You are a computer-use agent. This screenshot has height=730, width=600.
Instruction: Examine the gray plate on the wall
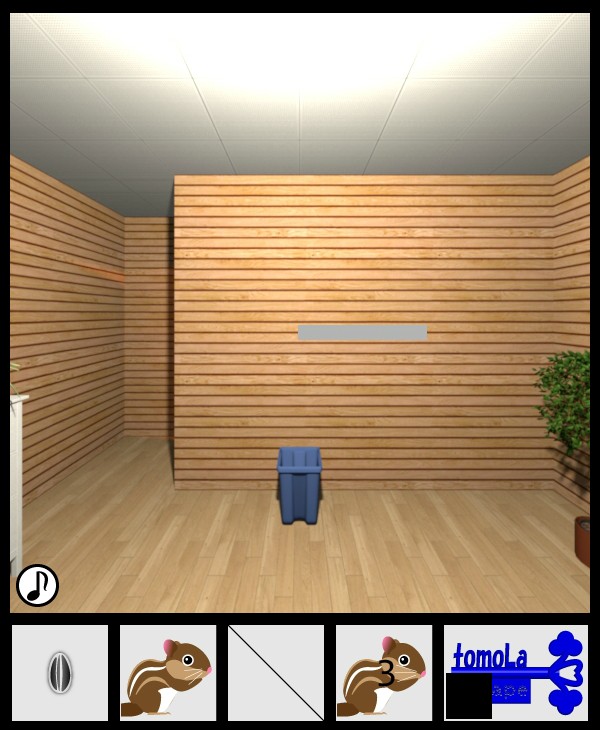pos(362,332)
